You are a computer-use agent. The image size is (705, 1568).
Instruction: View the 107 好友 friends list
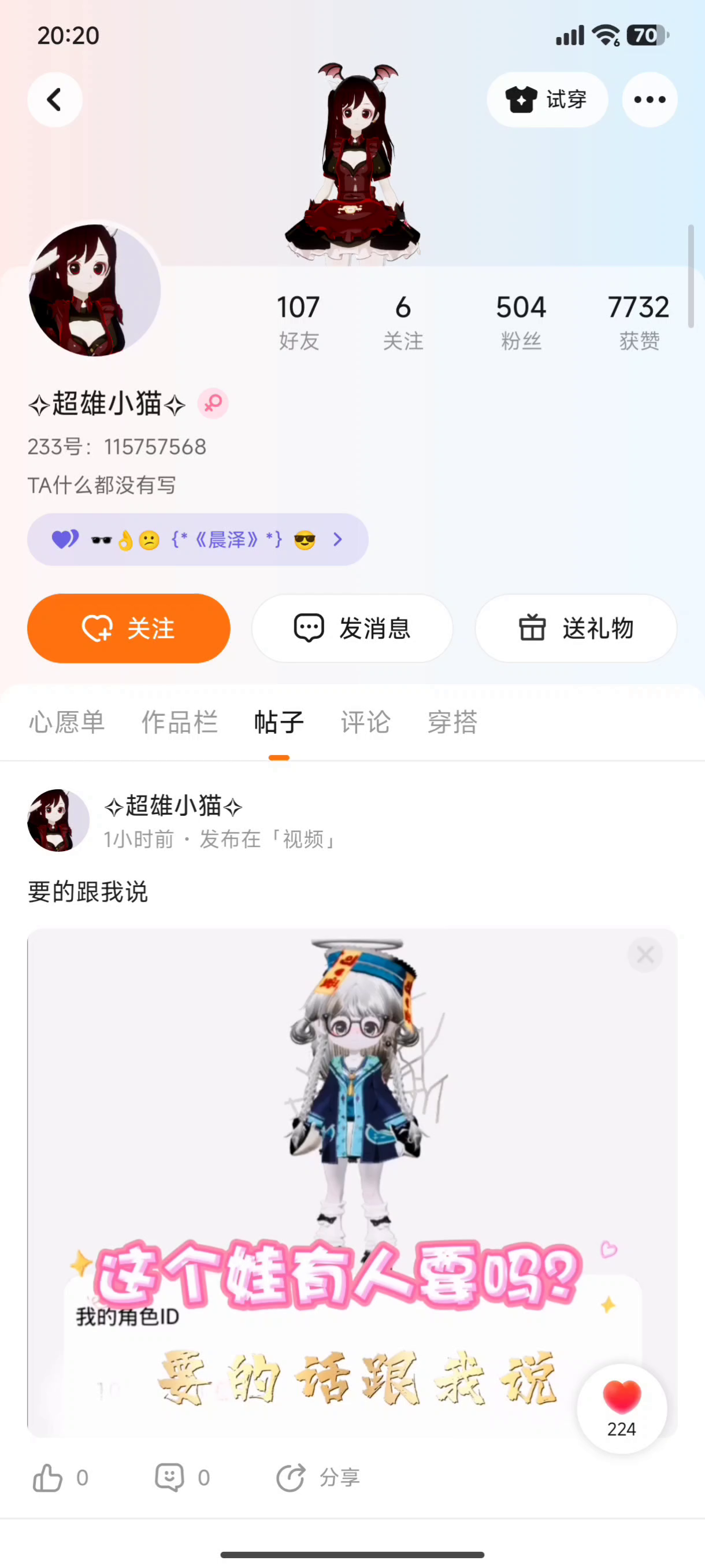click(299, 322)
